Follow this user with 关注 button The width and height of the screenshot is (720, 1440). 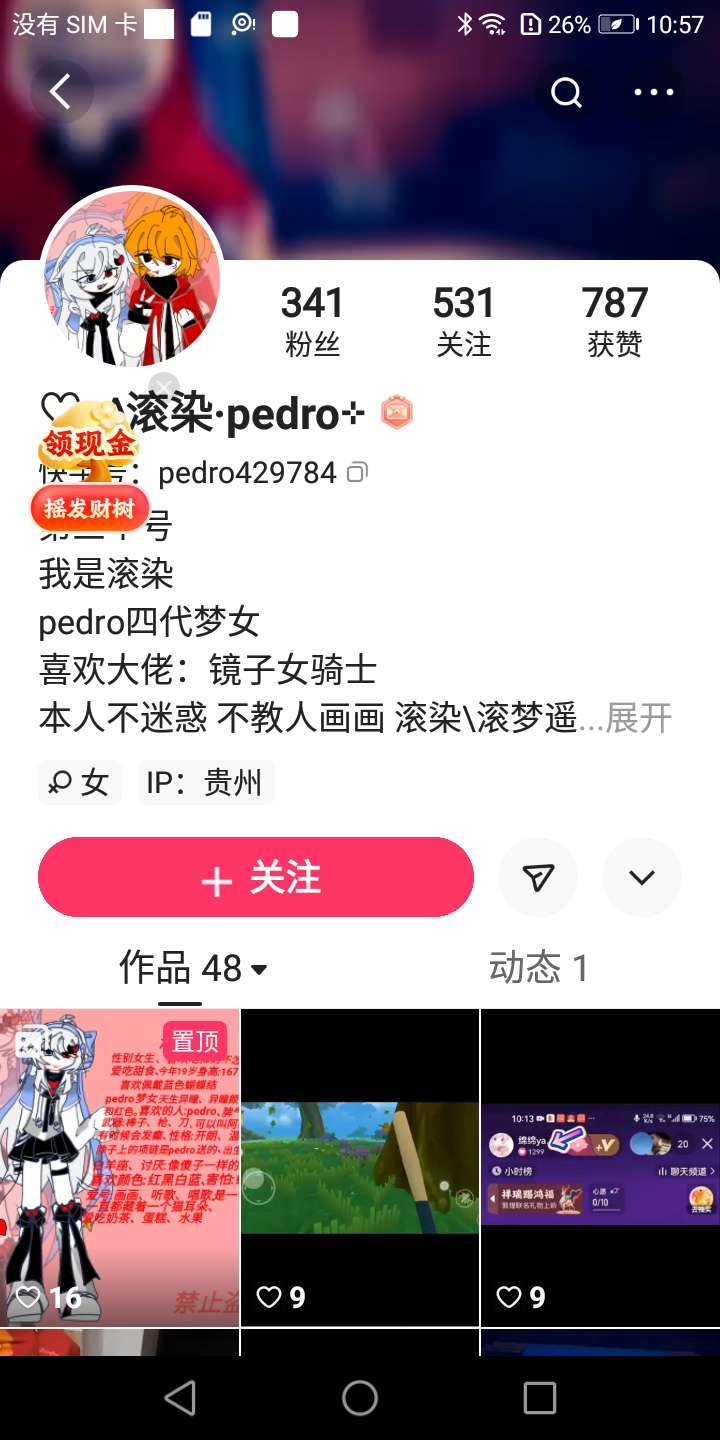pos(255,877)
